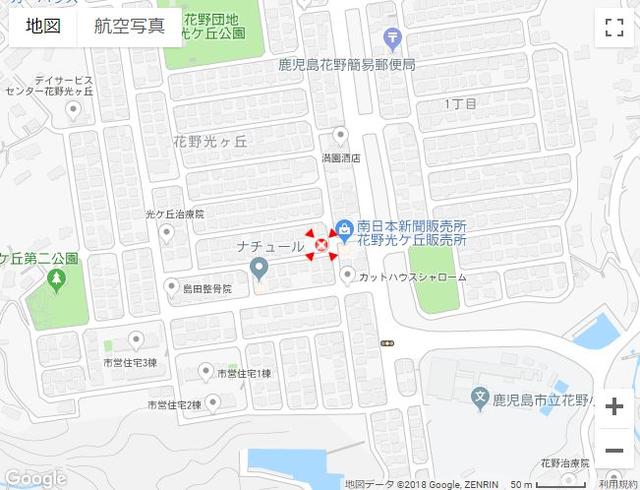Open the カットハウスシャローム pin

coord(347,274)
